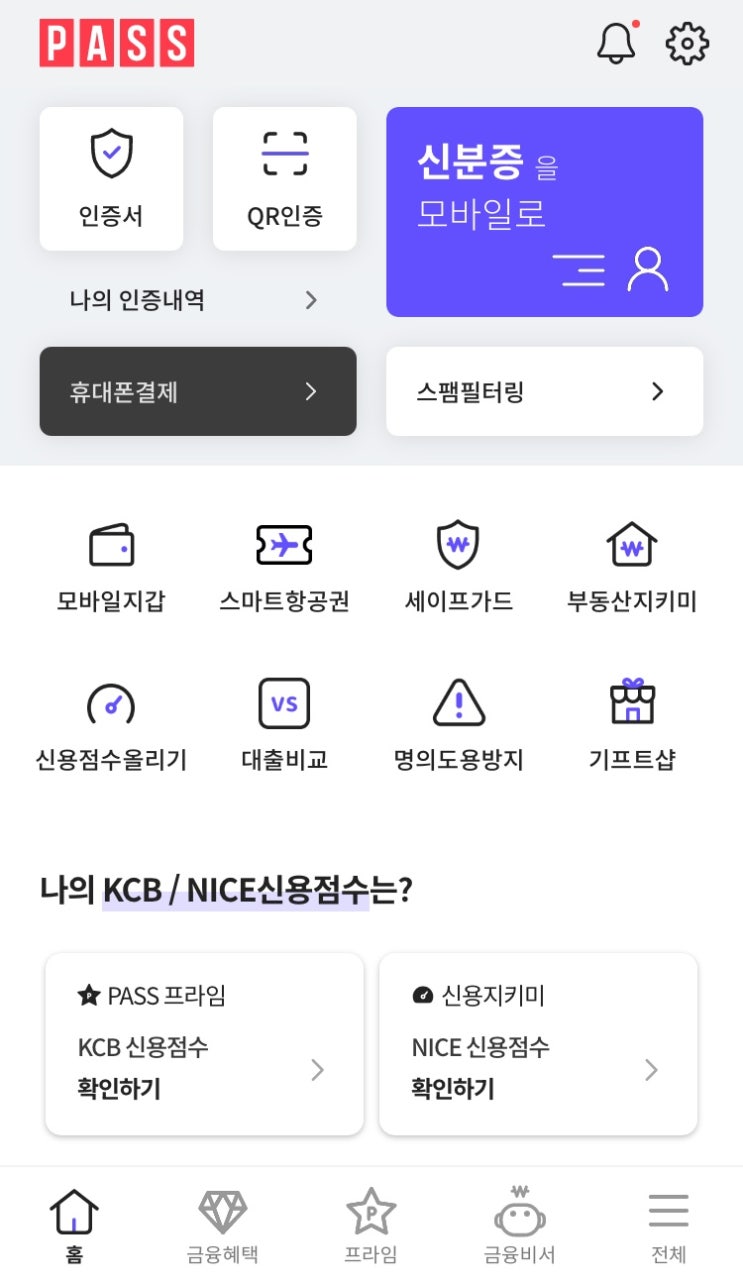The image size is (743, 1282).
Task: Check KCB 신용점수 in PASS 프라임 card
Action: 204,1044
